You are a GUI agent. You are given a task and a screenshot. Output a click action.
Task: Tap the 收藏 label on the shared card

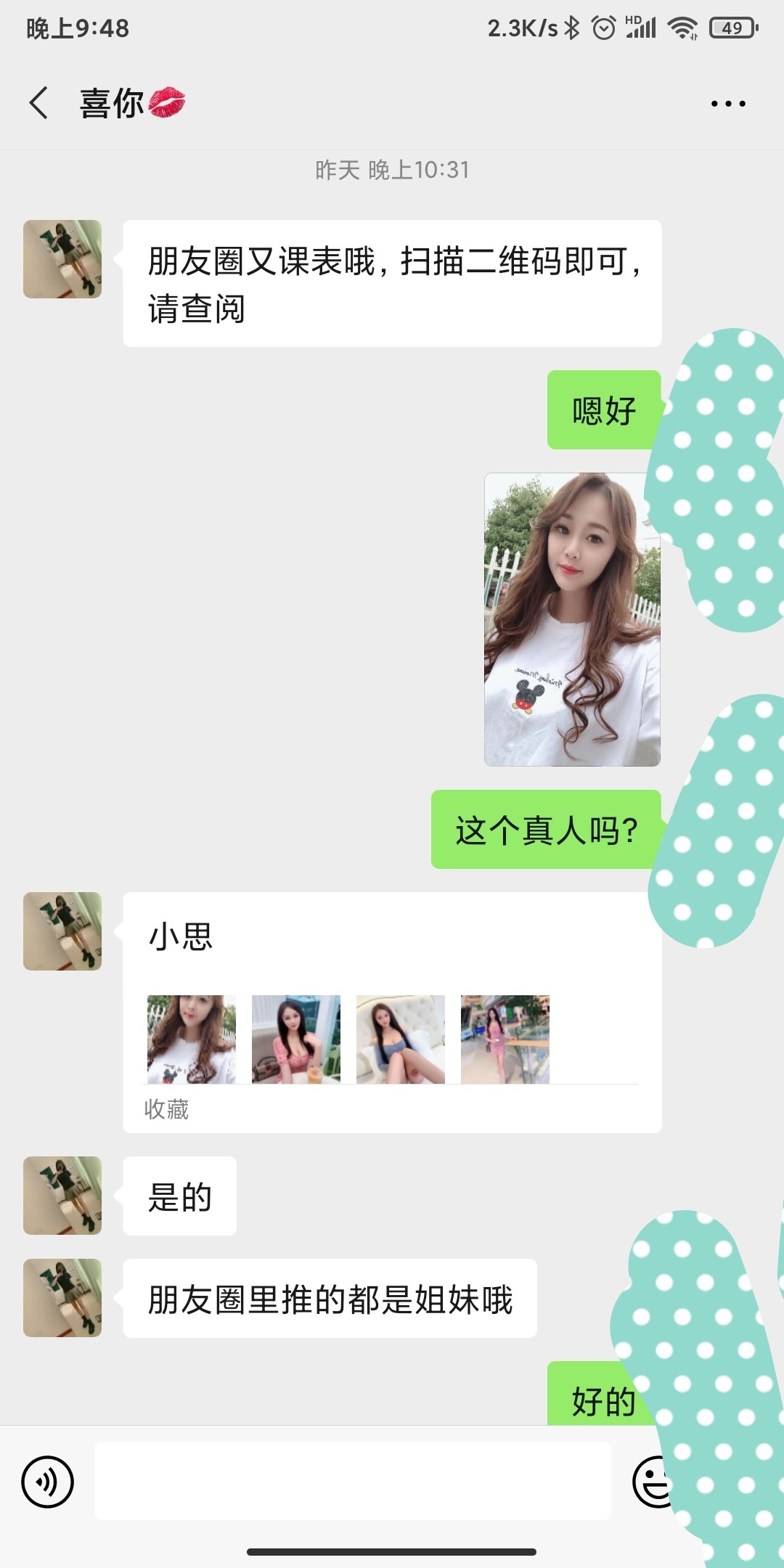tap(165, 1108)
